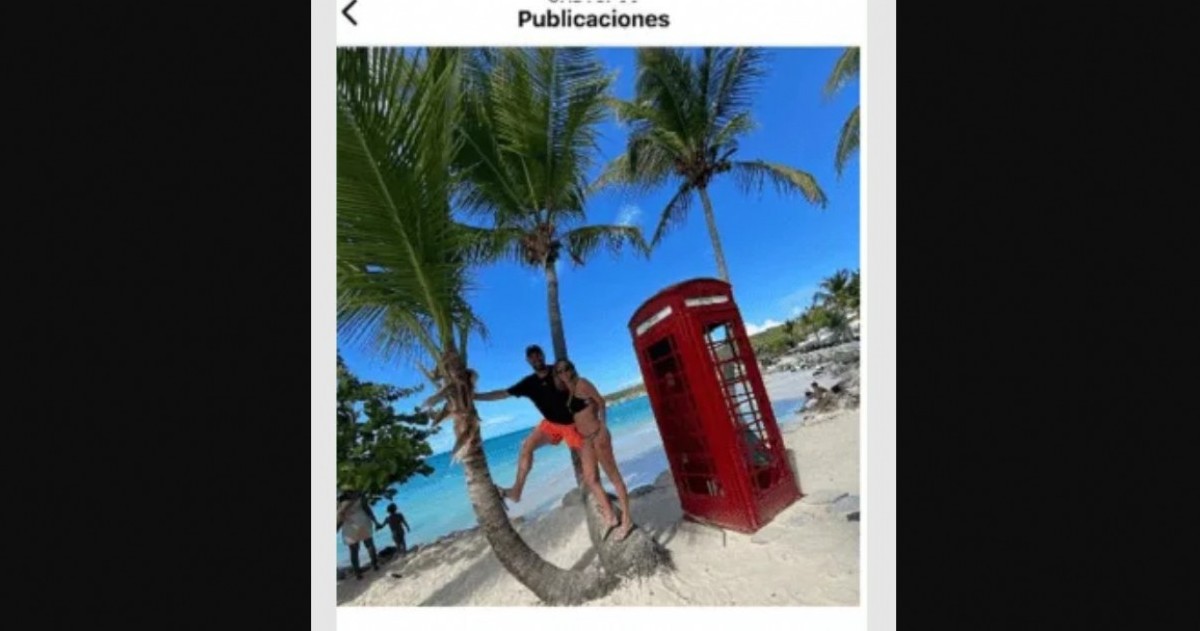
Task: Open the beach photo post
Action: coord(598,326)
